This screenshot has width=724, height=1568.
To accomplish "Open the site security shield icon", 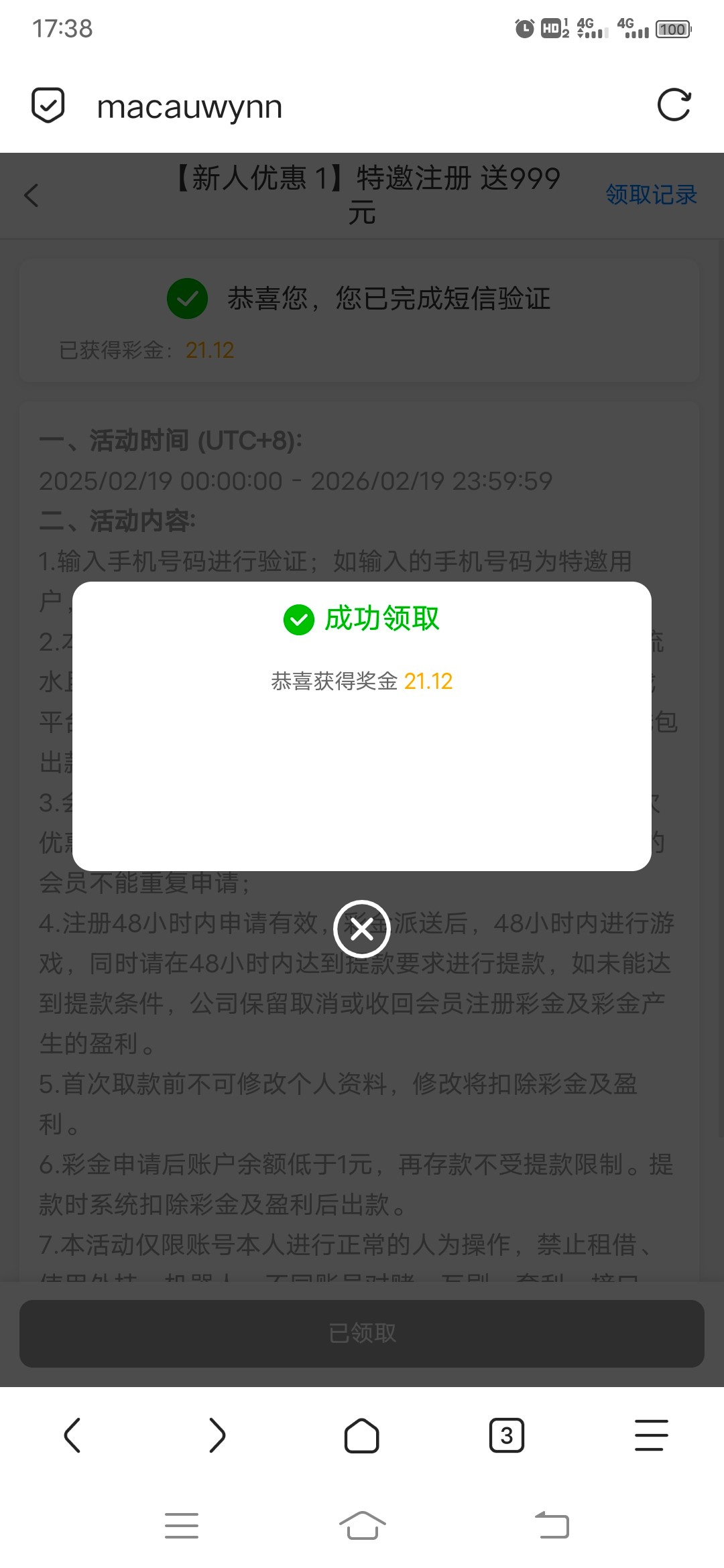I will click(x=48, y=105).
